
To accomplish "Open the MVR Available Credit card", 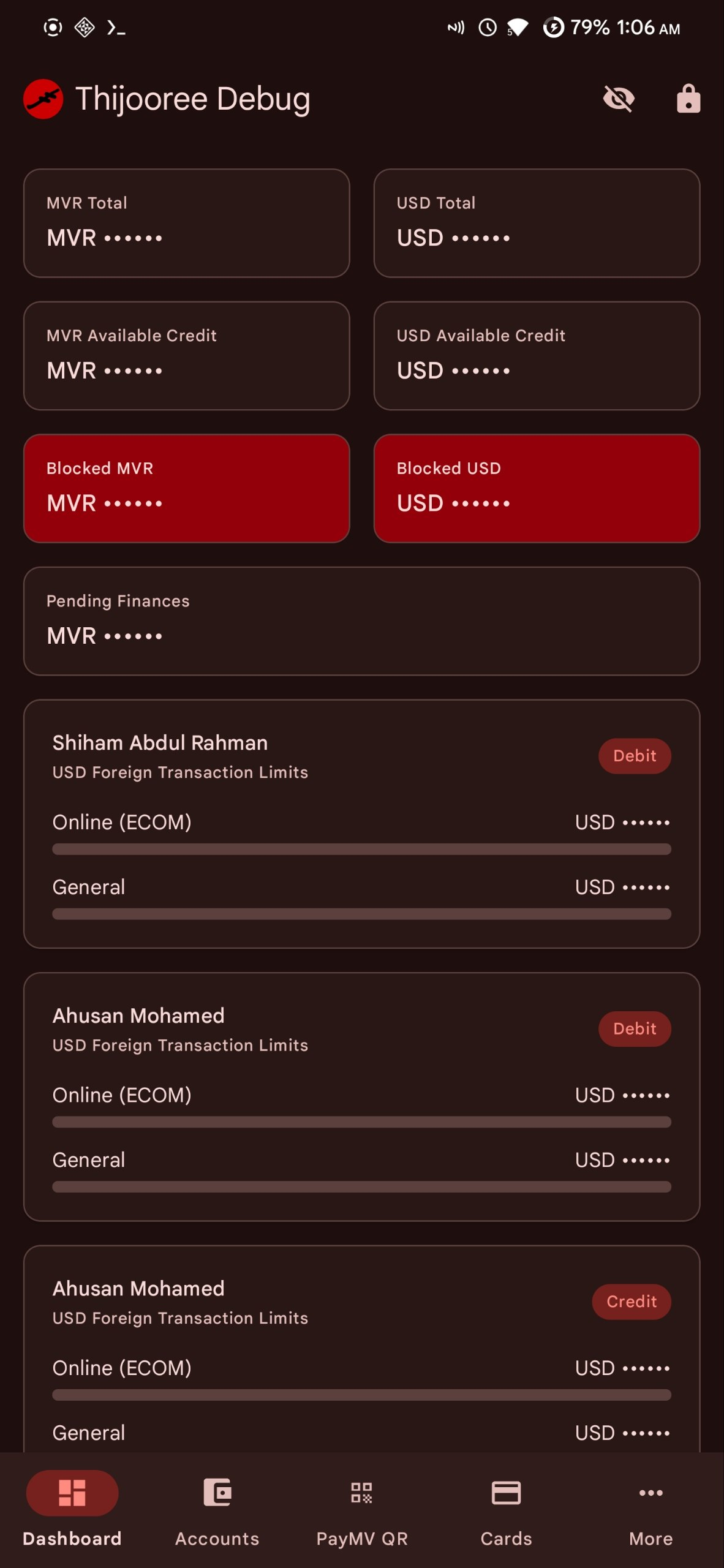I will click(187, 356).
